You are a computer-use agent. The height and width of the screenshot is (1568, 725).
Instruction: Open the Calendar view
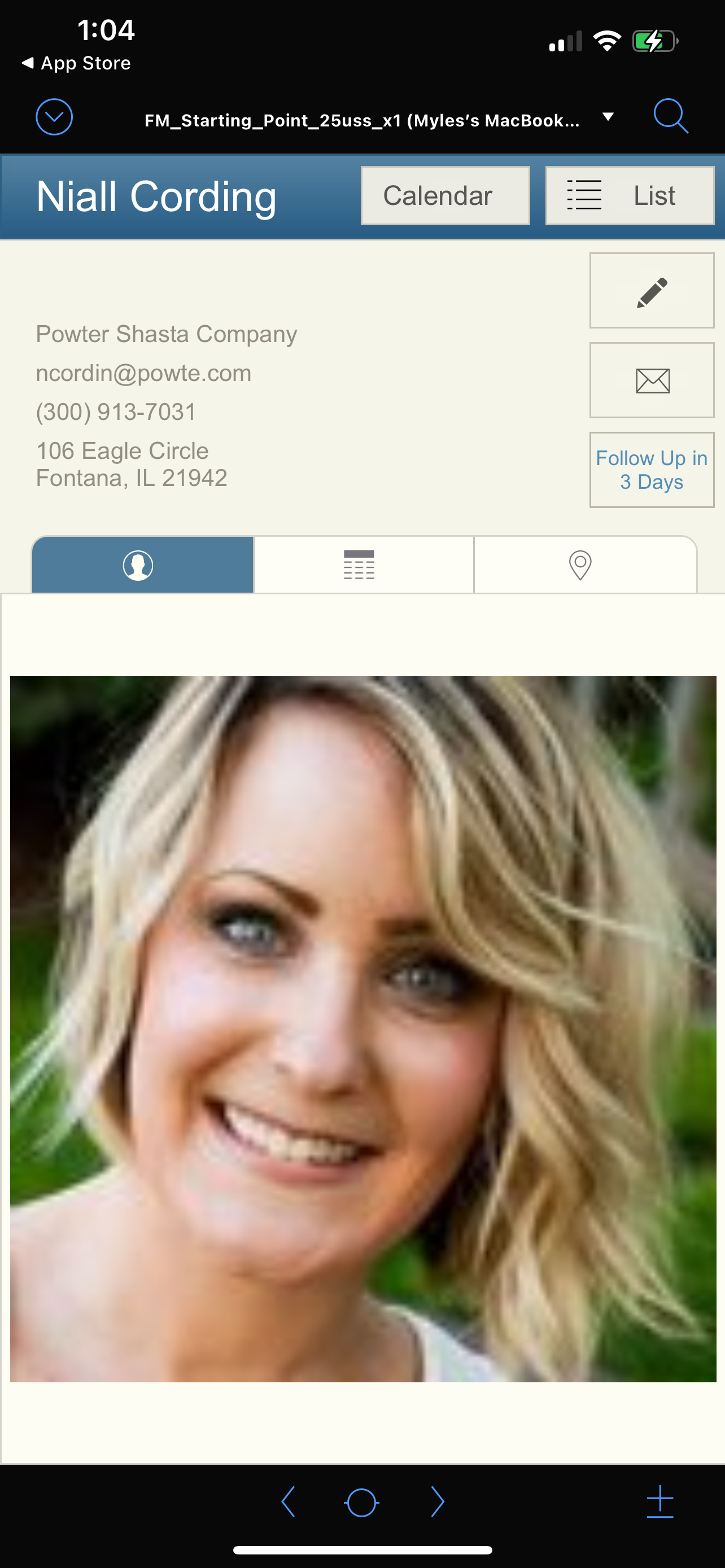pos(445,195)
